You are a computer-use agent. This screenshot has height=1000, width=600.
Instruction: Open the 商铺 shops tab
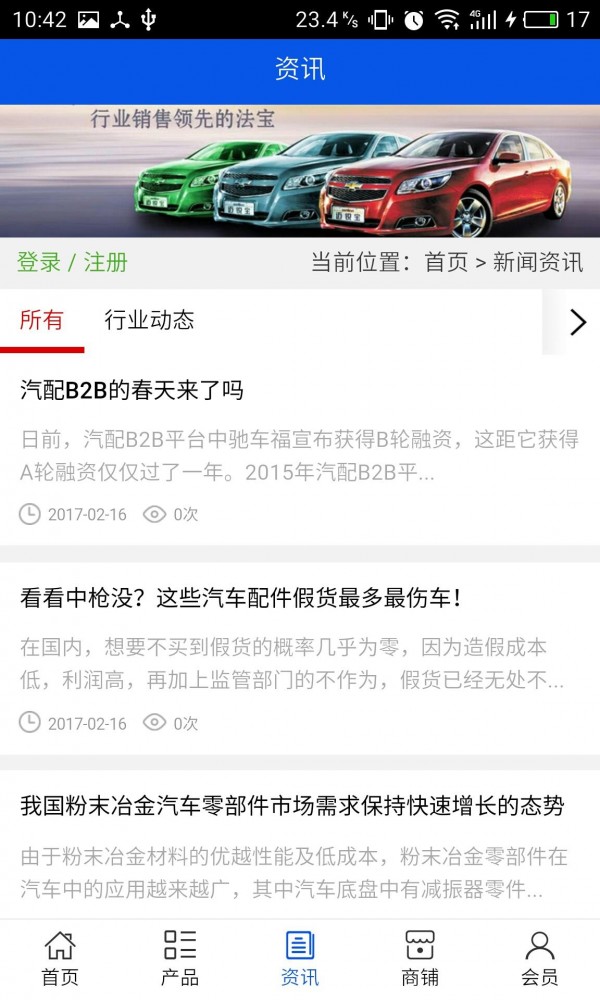(420, 959)
